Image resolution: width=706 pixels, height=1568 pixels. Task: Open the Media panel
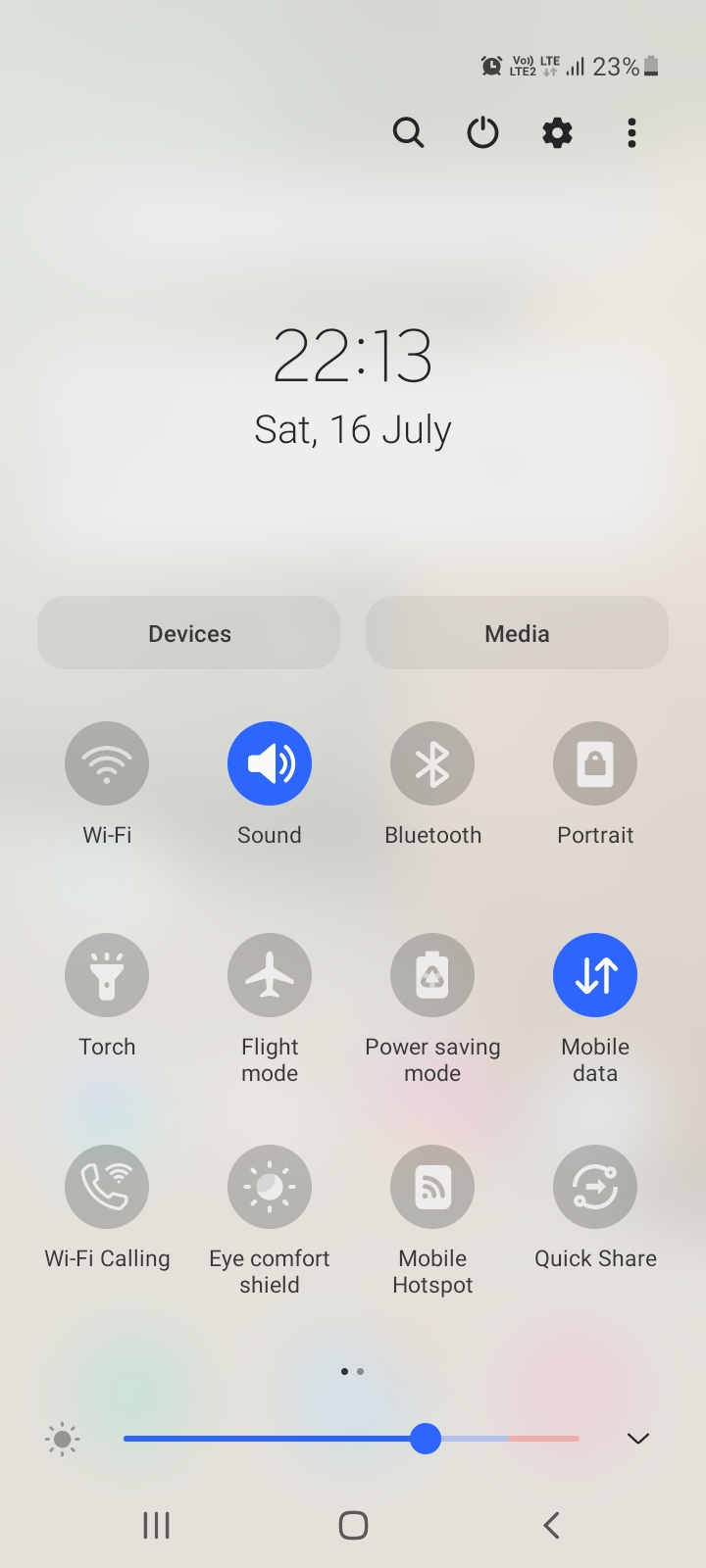tap(517, 633)
